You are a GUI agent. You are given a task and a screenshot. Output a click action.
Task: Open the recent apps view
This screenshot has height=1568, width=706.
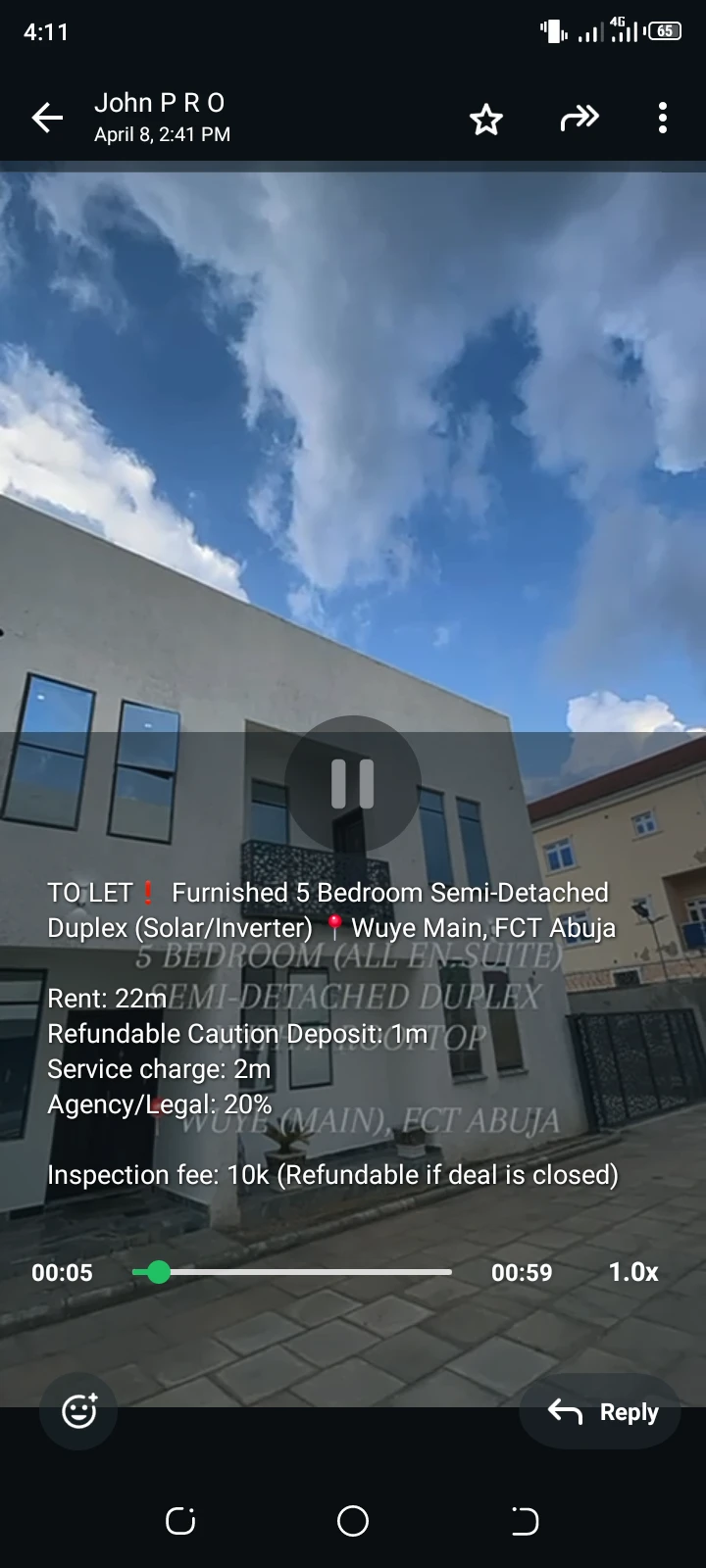click(179, 1521)
